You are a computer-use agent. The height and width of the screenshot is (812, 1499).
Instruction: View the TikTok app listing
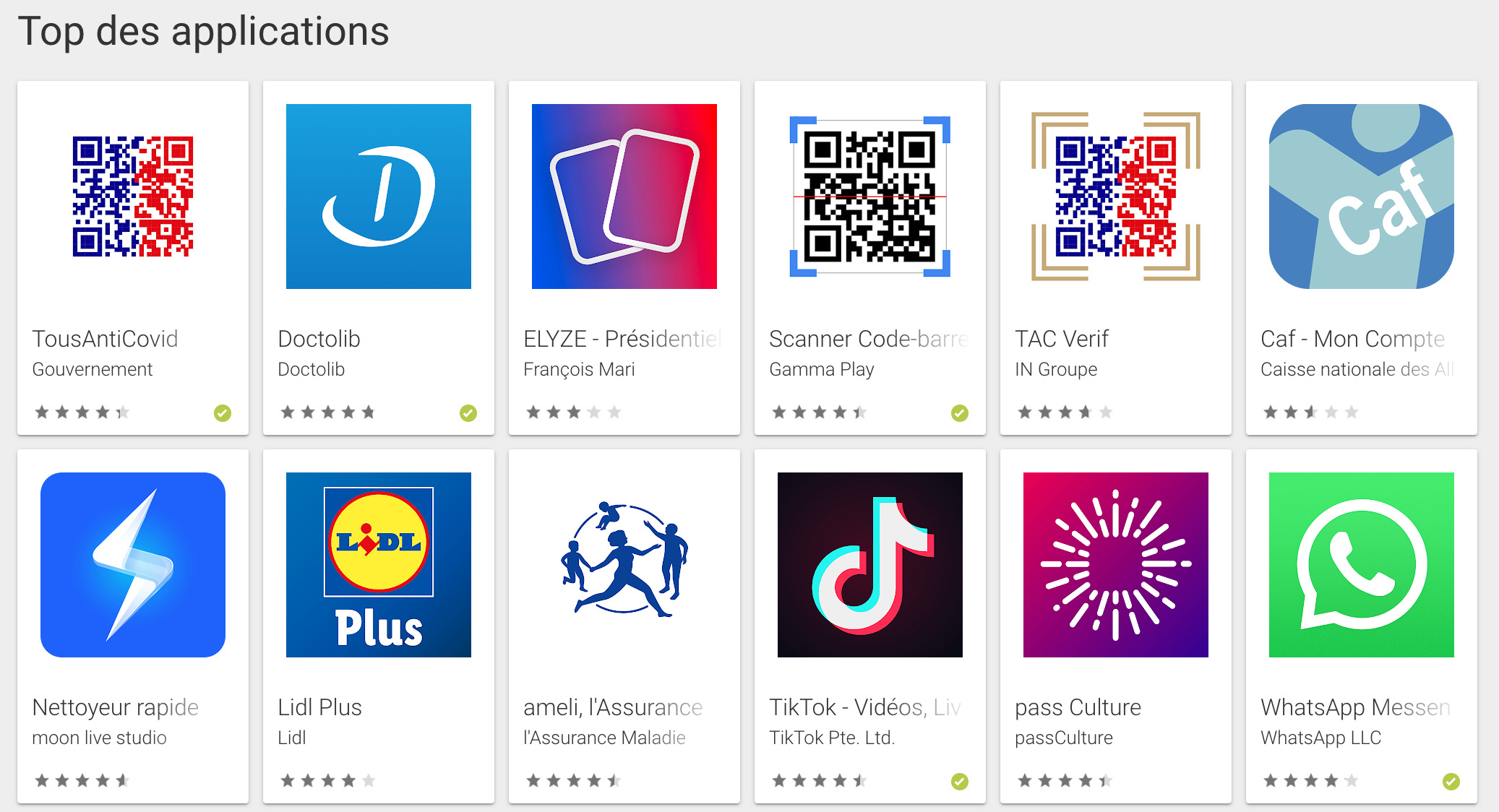click(x=870, y=565)
